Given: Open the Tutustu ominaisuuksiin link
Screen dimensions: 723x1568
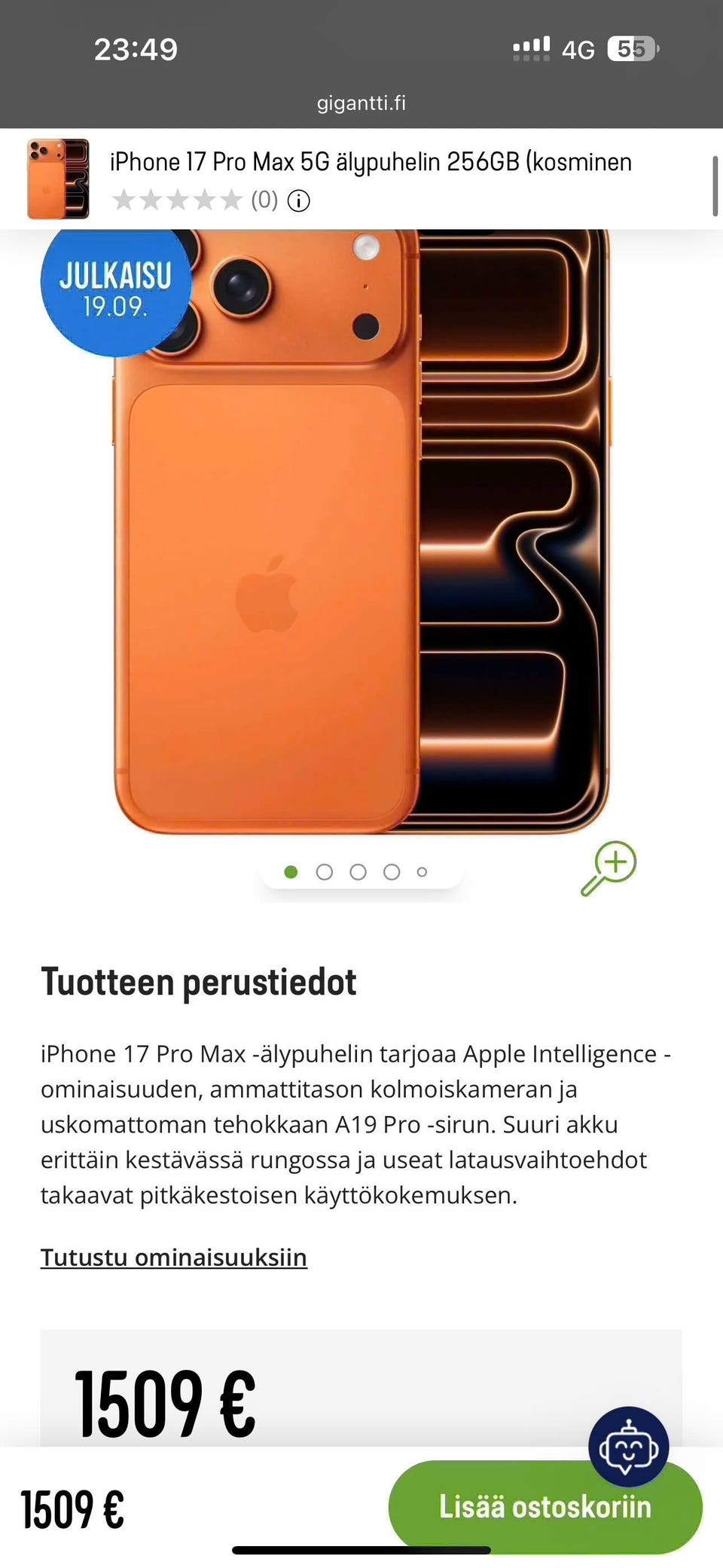Looking at the screenshot, I should pos(174,1258).
